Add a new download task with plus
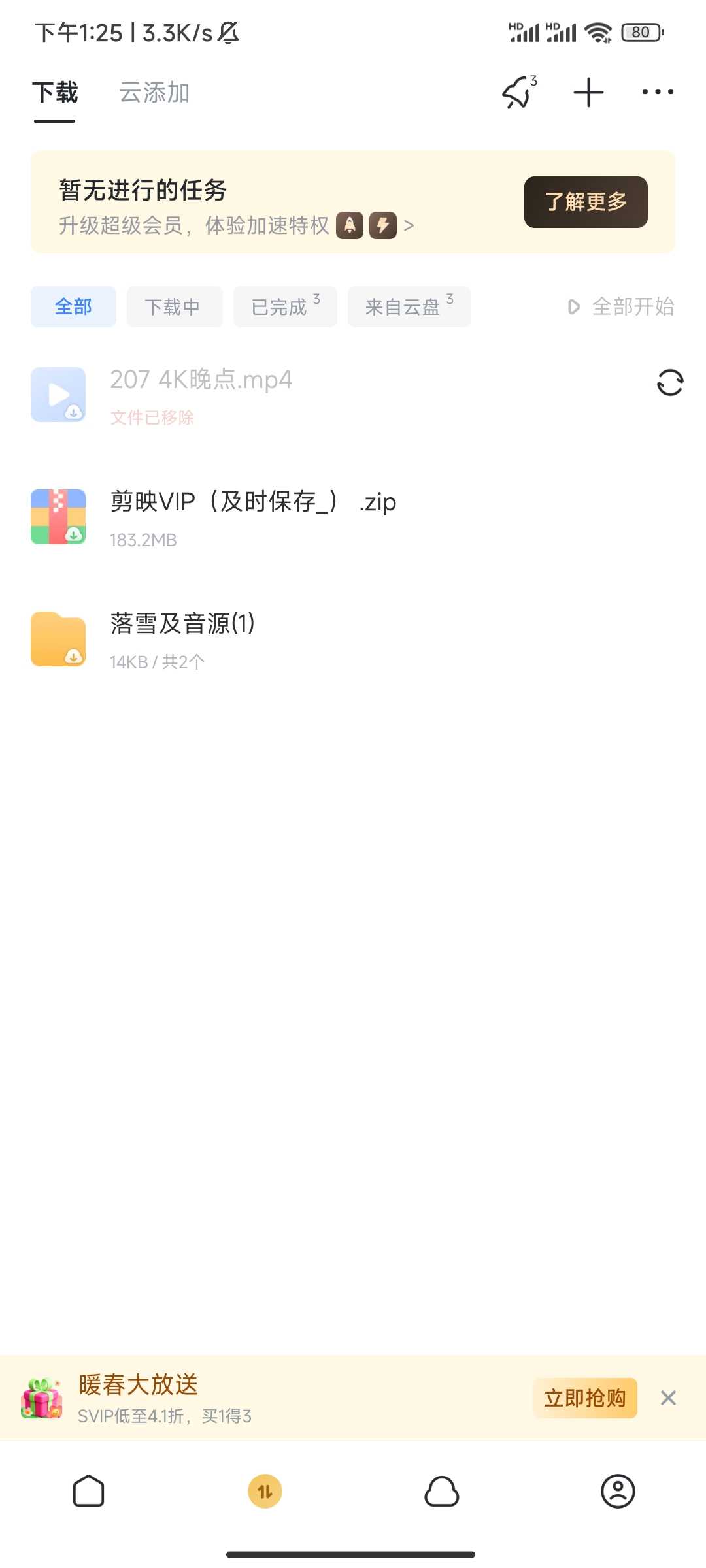The height and width of the screenshot is (1568, 706). point(588,92)
